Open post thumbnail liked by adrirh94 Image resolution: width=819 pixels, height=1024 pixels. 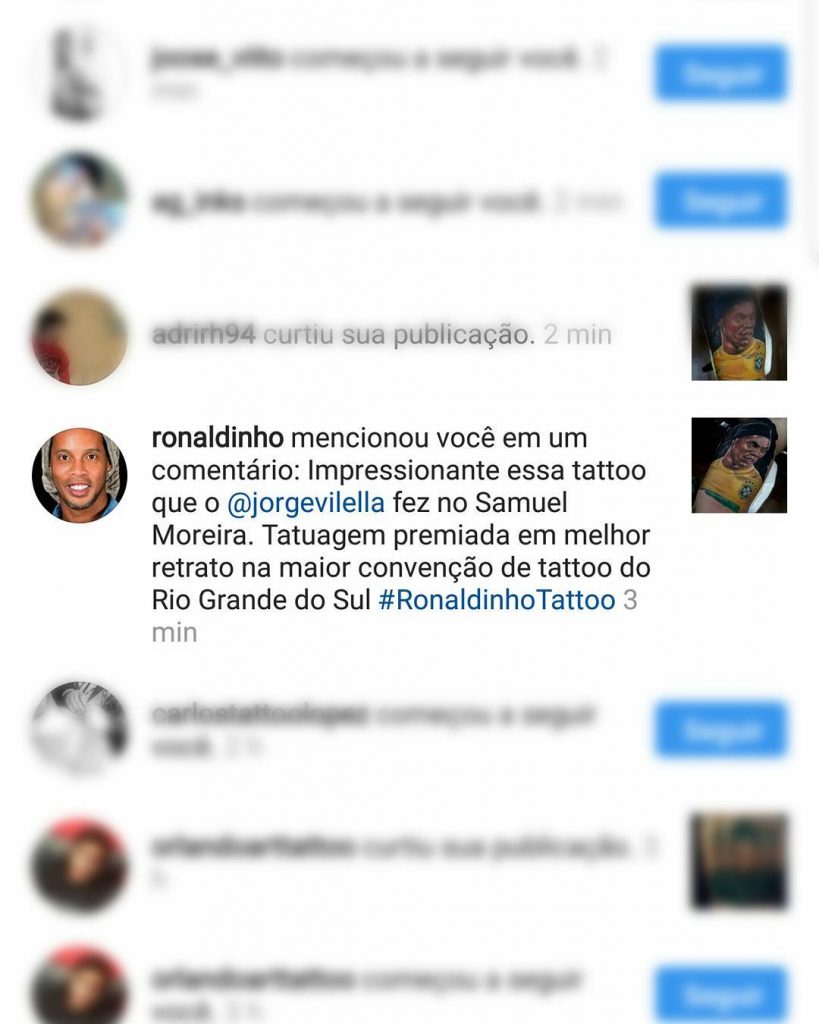point(739,333)
